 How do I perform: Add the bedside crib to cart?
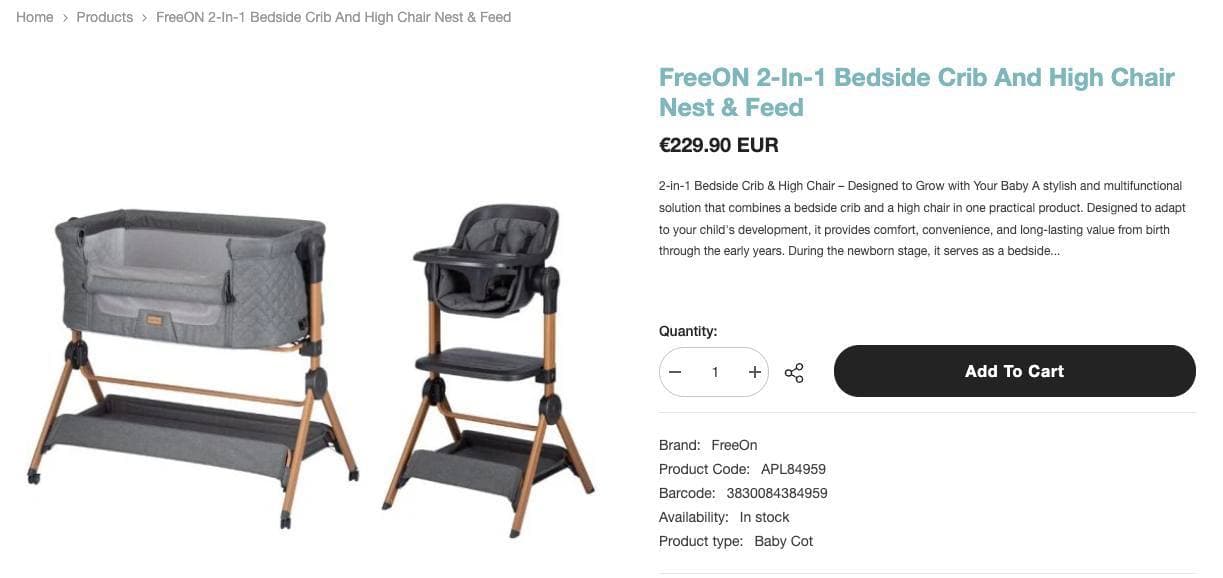point(1015,371)
